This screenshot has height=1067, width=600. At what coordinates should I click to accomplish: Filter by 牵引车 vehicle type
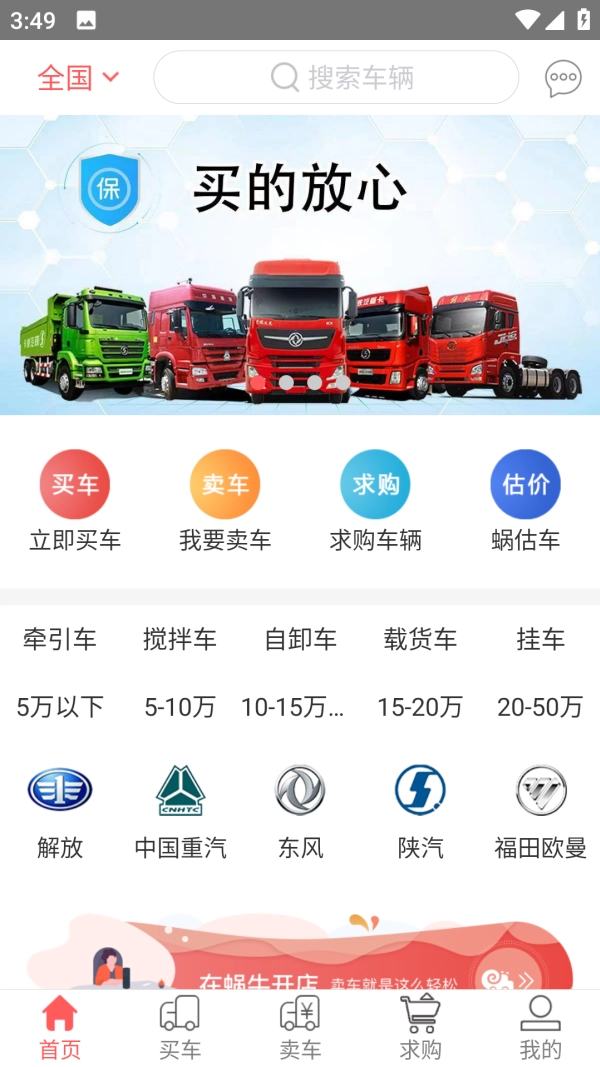(x=60, y=639)
